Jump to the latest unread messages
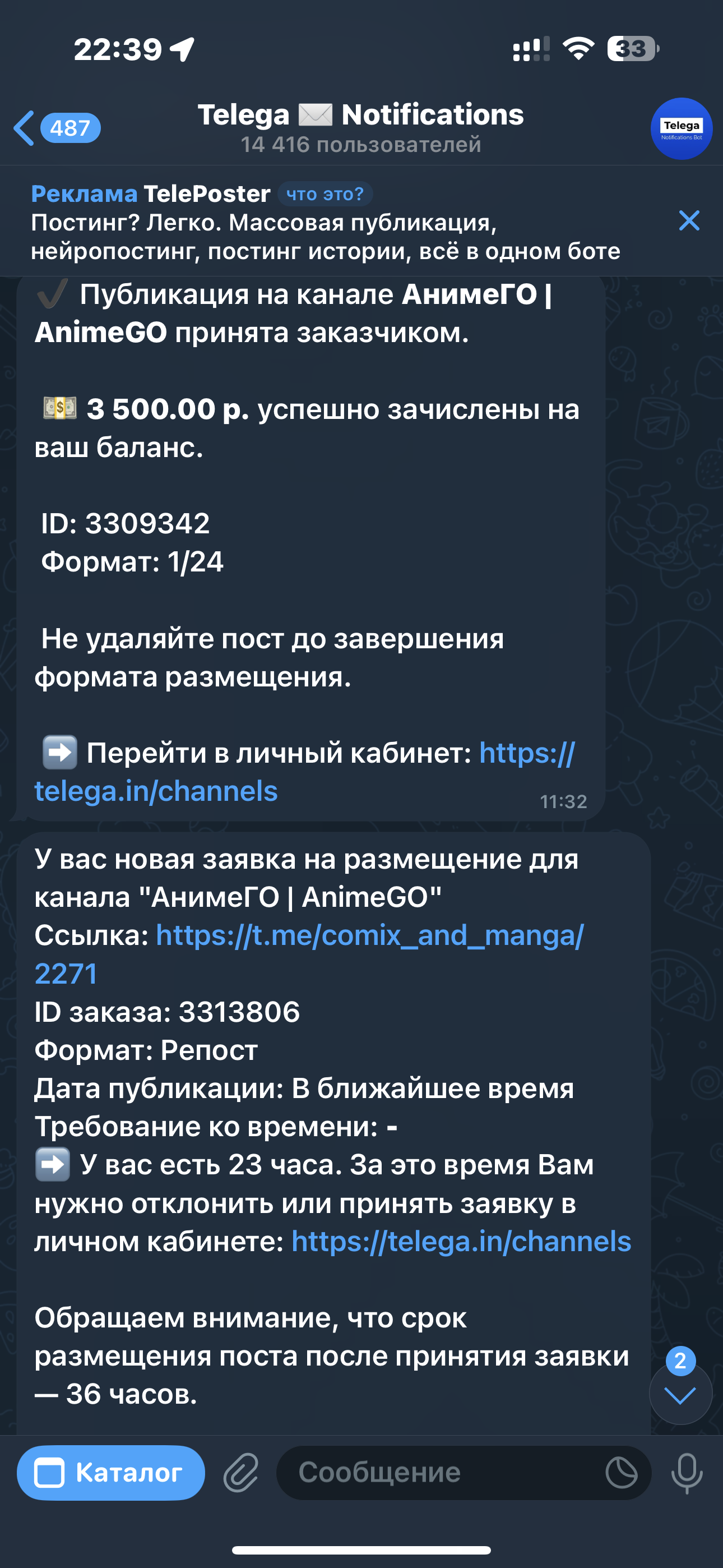Screen dimensions: 723x1568 tap(680, 1395)
